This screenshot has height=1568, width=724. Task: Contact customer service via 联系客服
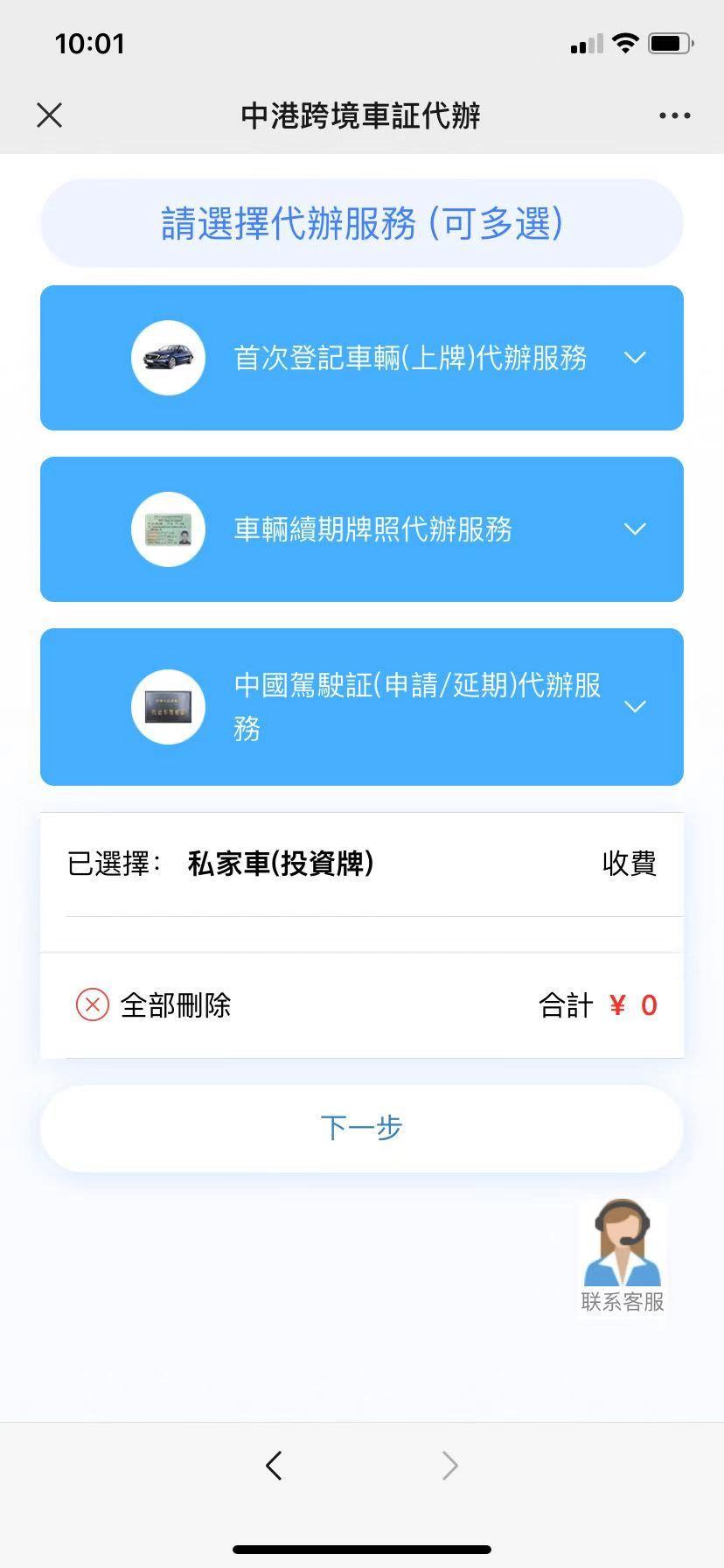coord(623,1256)
